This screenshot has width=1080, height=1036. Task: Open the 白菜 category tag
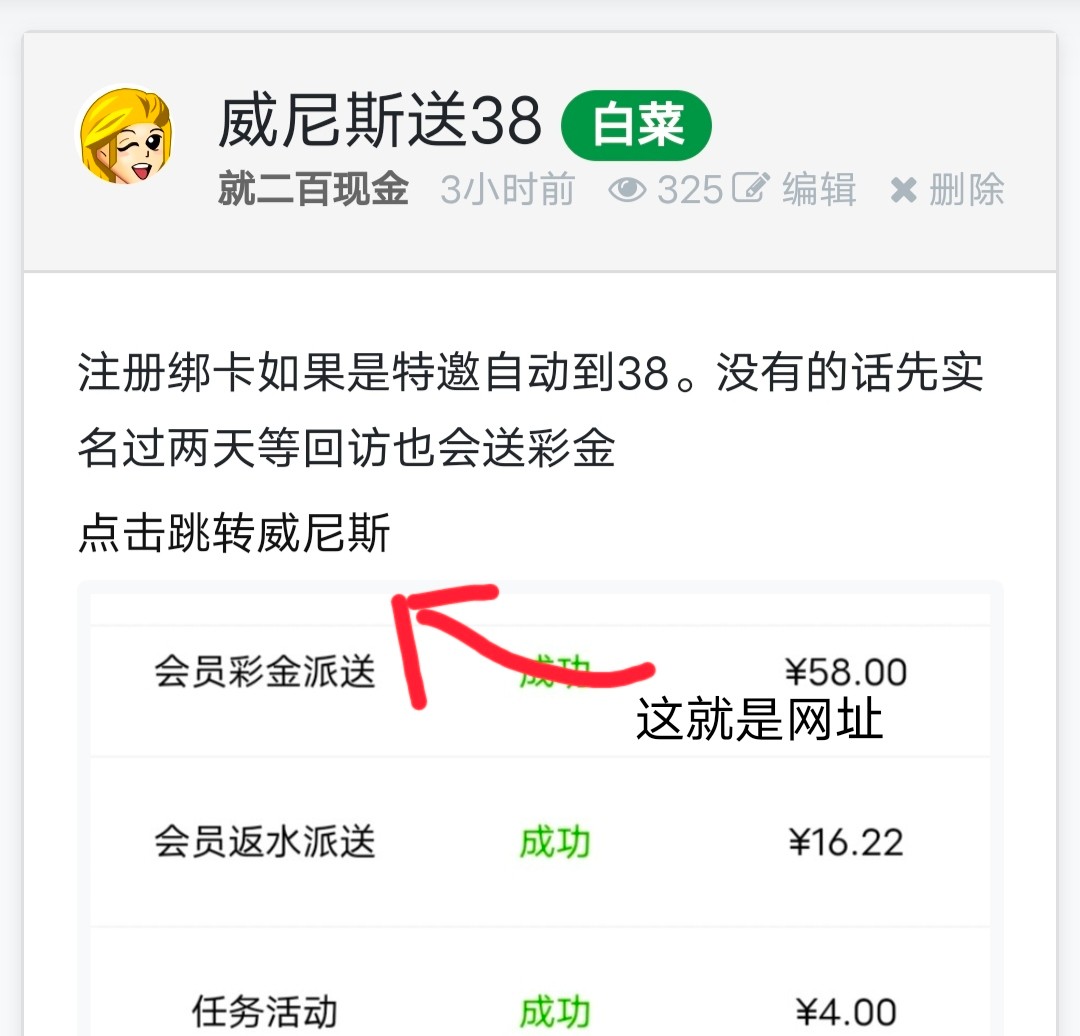click(x=636, y=126)
